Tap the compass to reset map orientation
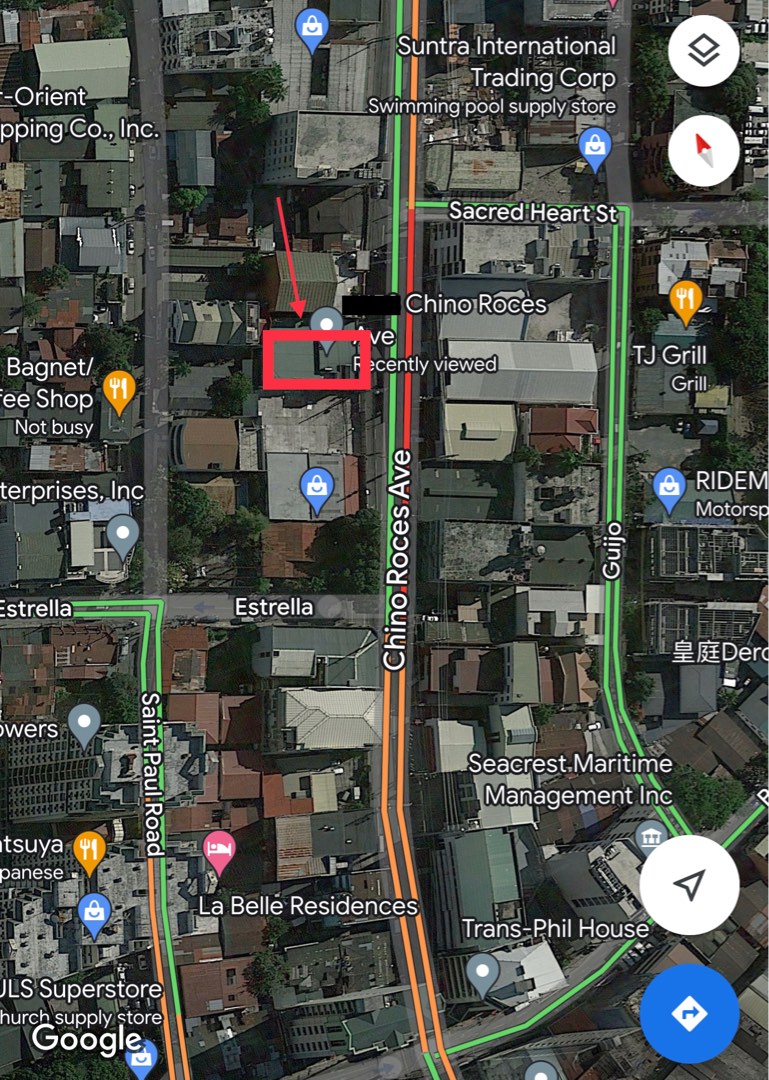769x1080 pixels. pyautogui.click(x=704, y=150)
